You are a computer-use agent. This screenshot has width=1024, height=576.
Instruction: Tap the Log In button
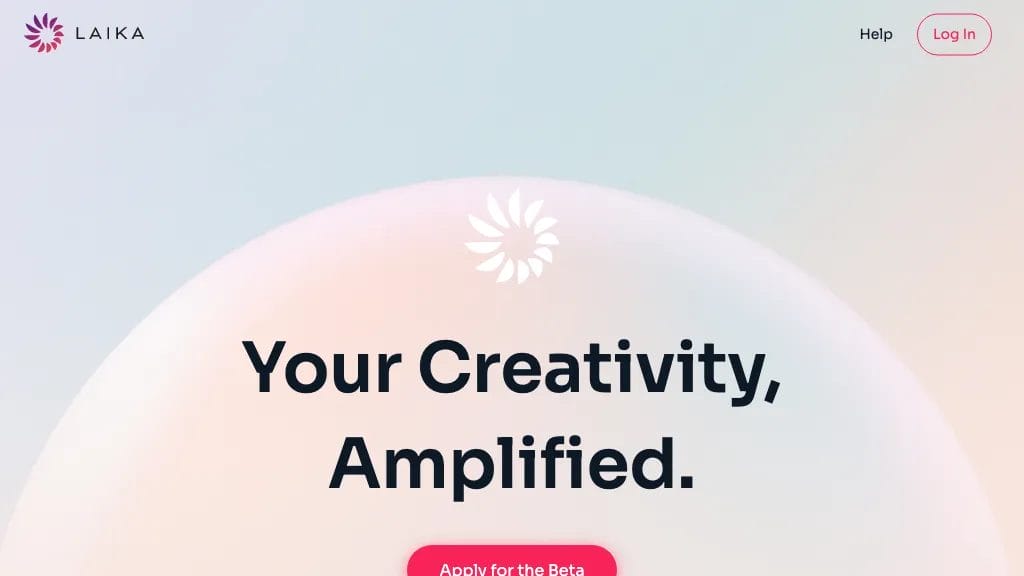point(953,34)
